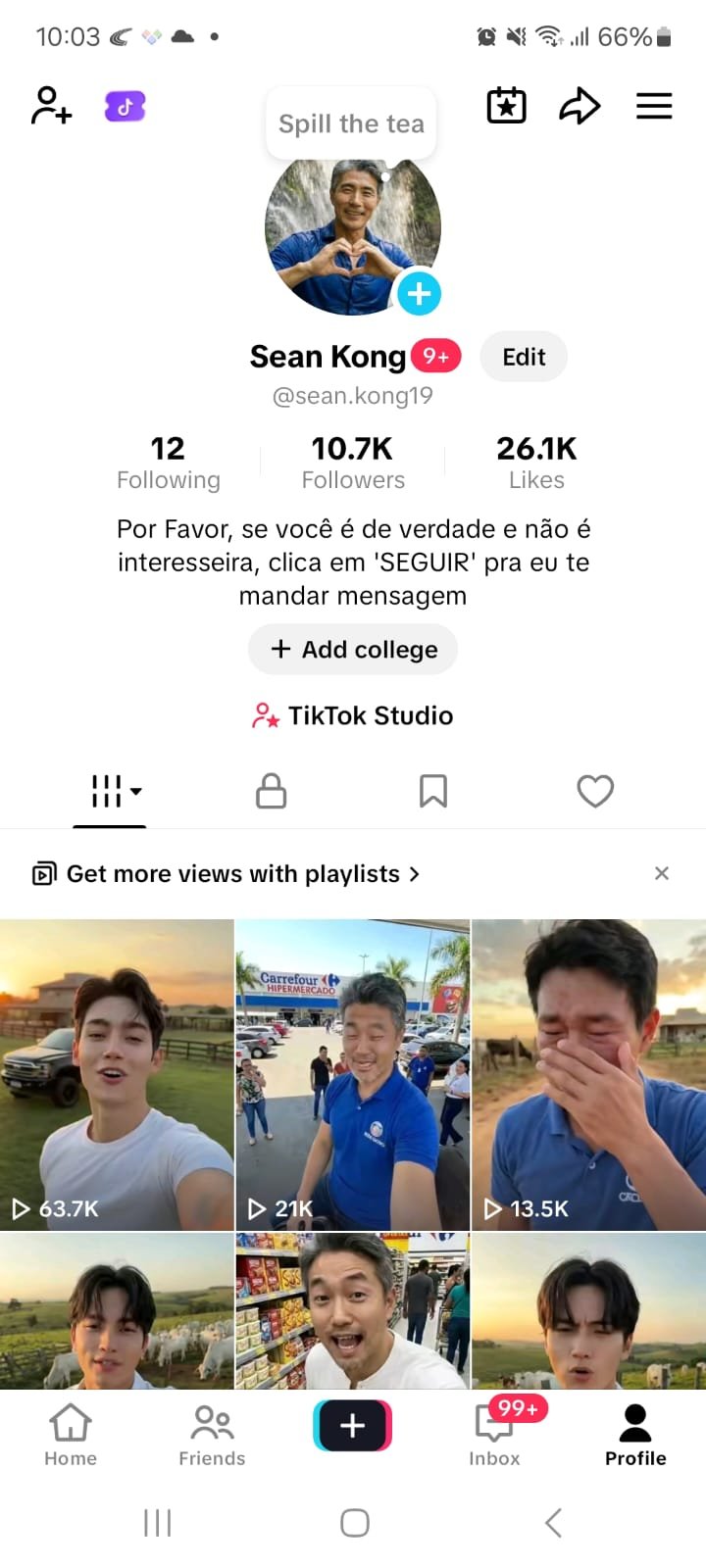
Task: Share this profile
Action: click(x=580, y=106)
